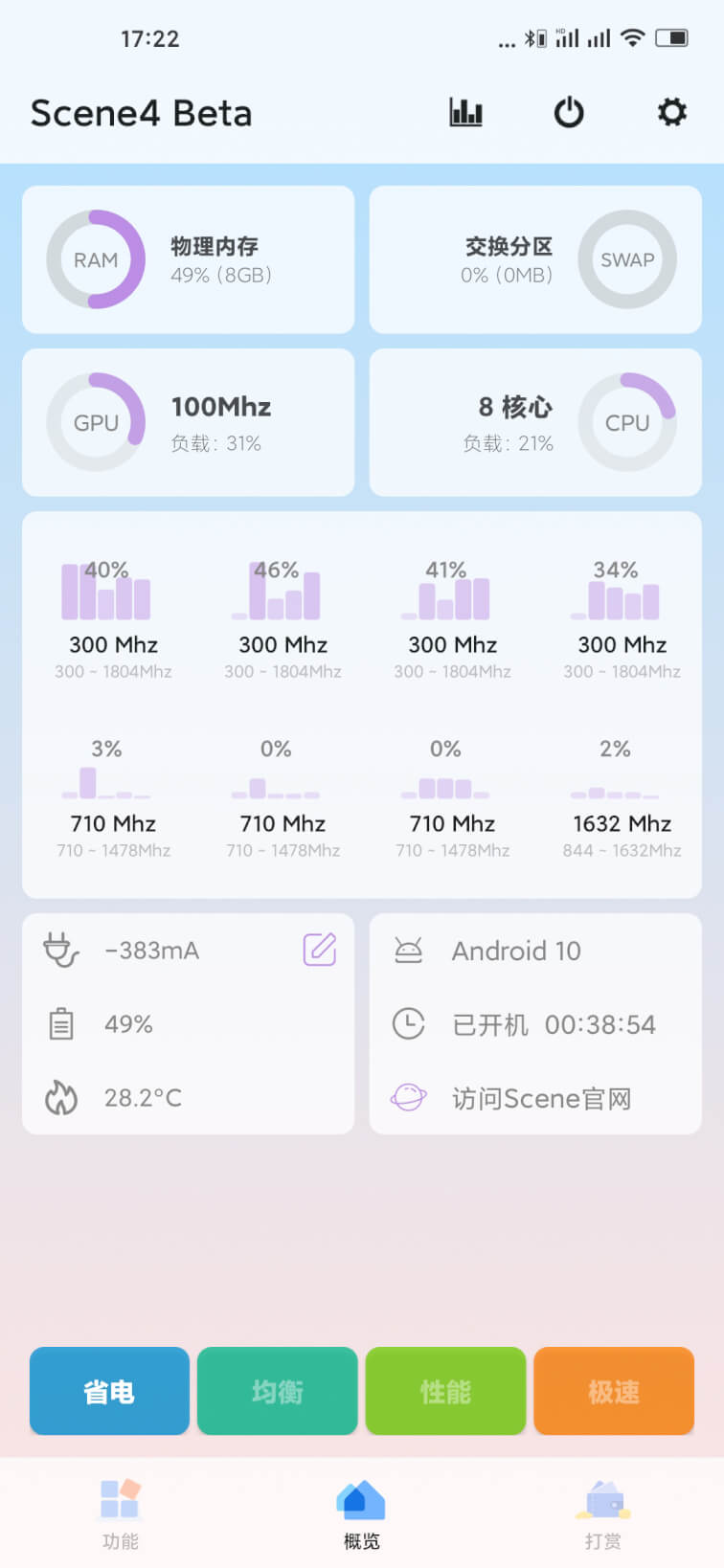The image size is (724, 1568).
Task: Activate the 性能 performance mode
Action: (x=445, y=1391)
